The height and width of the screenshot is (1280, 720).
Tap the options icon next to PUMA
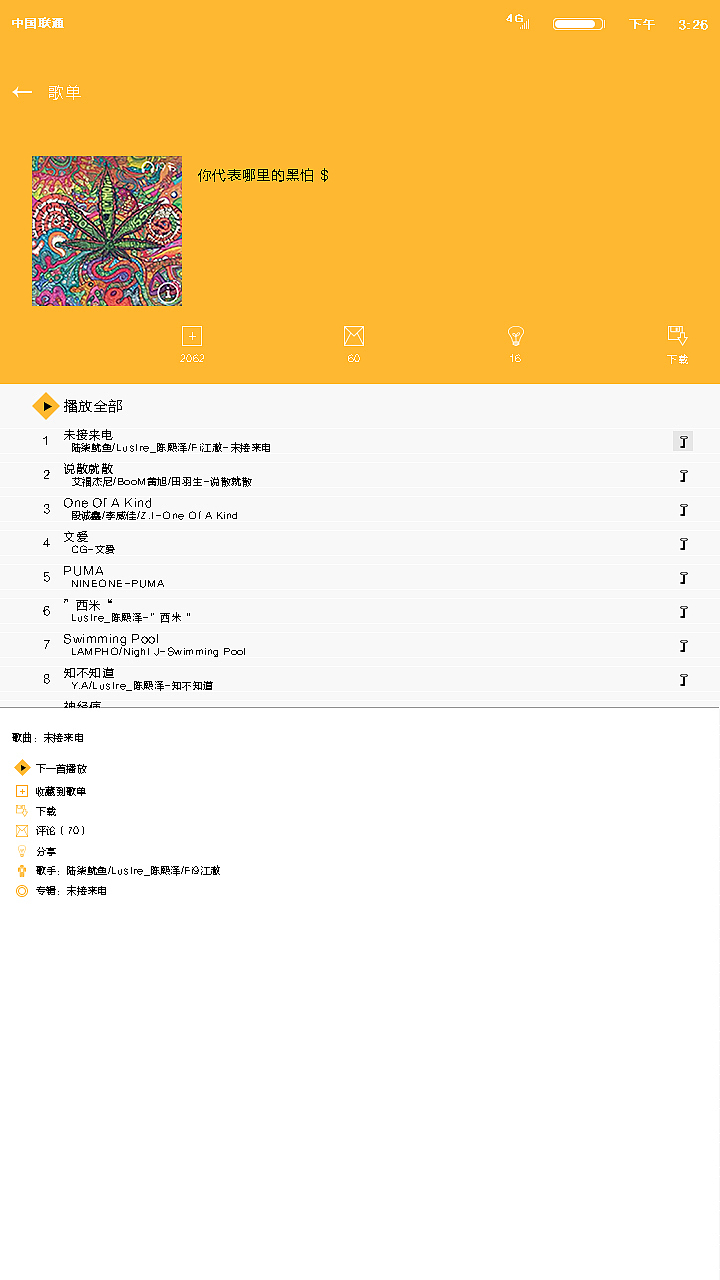683,577
